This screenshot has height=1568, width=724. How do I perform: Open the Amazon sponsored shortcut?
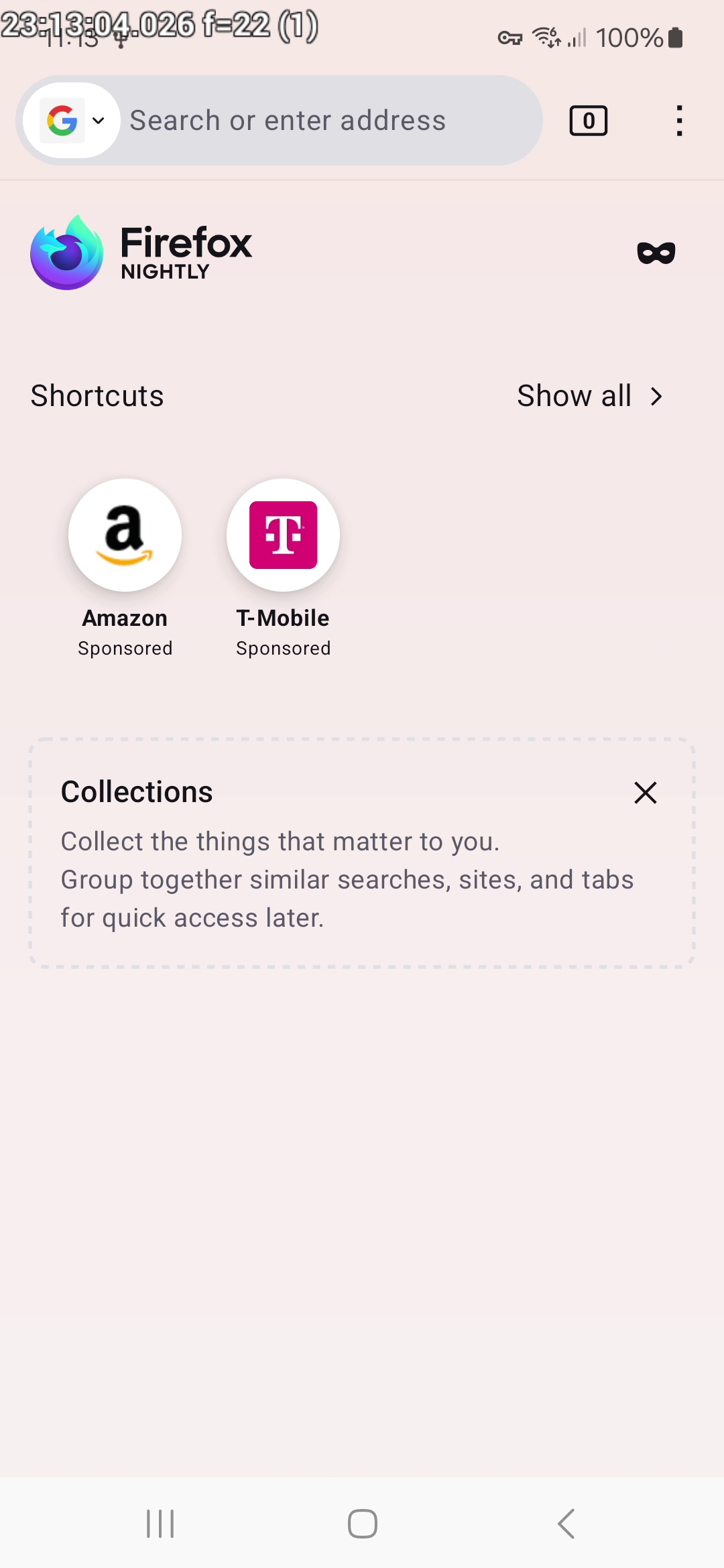125,535
